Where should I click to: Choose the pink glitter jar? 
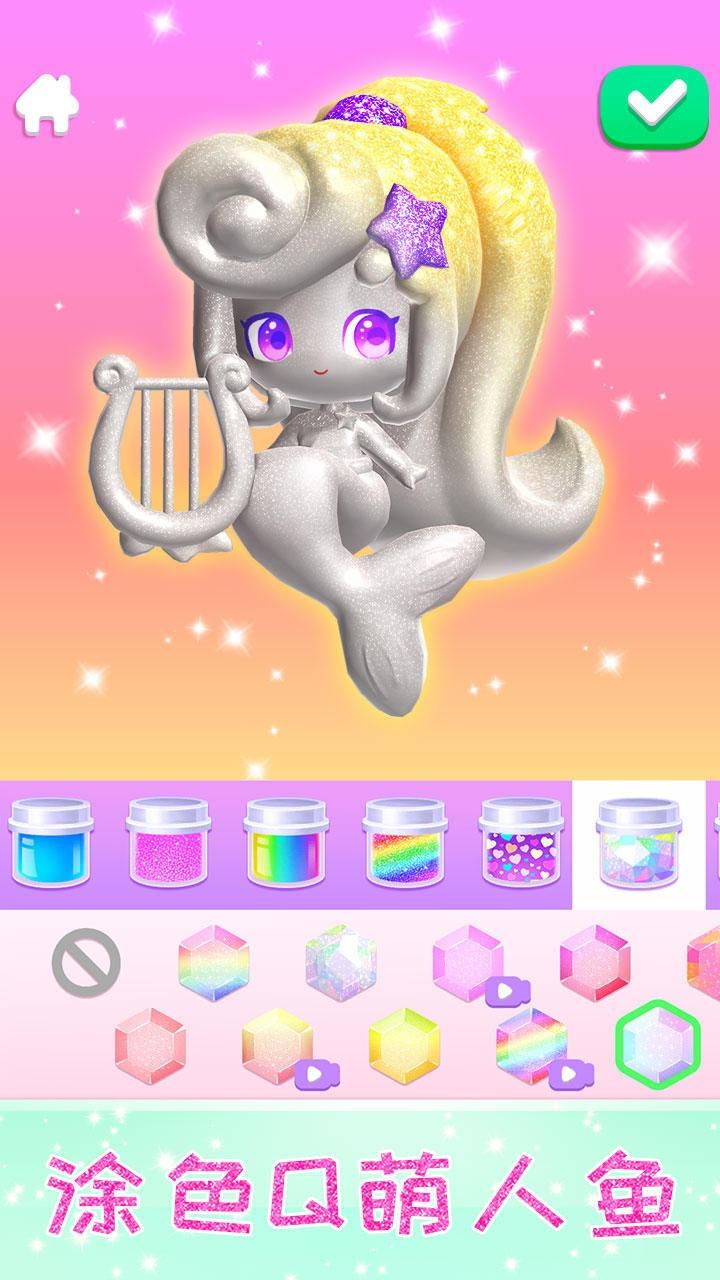(167, 843)
